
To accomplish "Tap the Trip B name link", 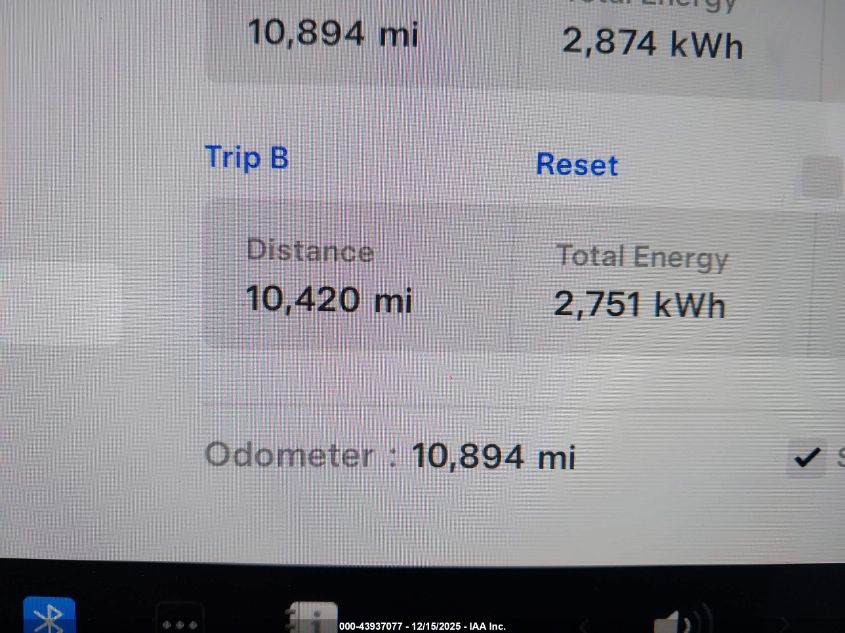I will point(246,158).
